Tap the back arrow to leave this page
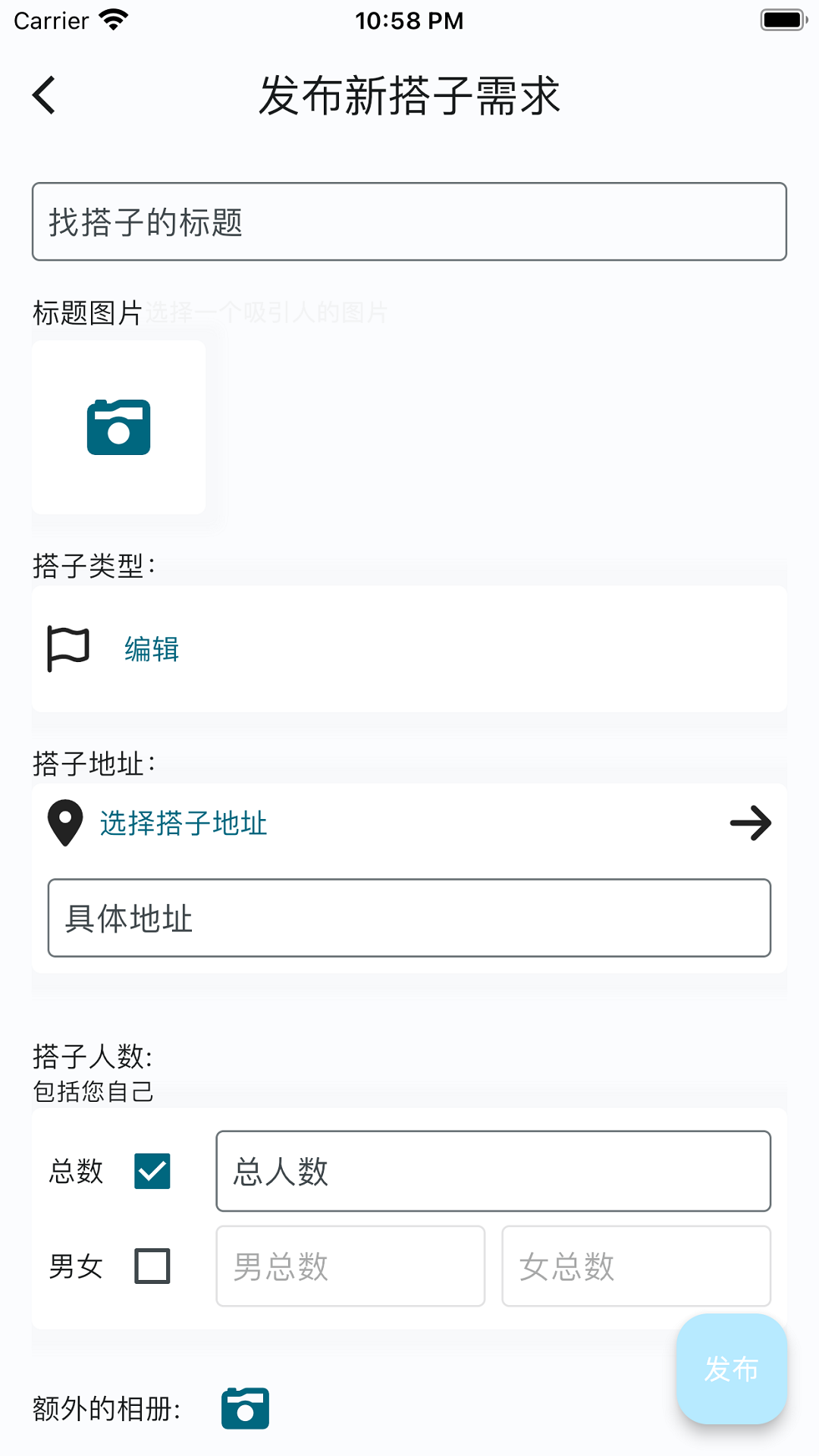 point(43,96)
